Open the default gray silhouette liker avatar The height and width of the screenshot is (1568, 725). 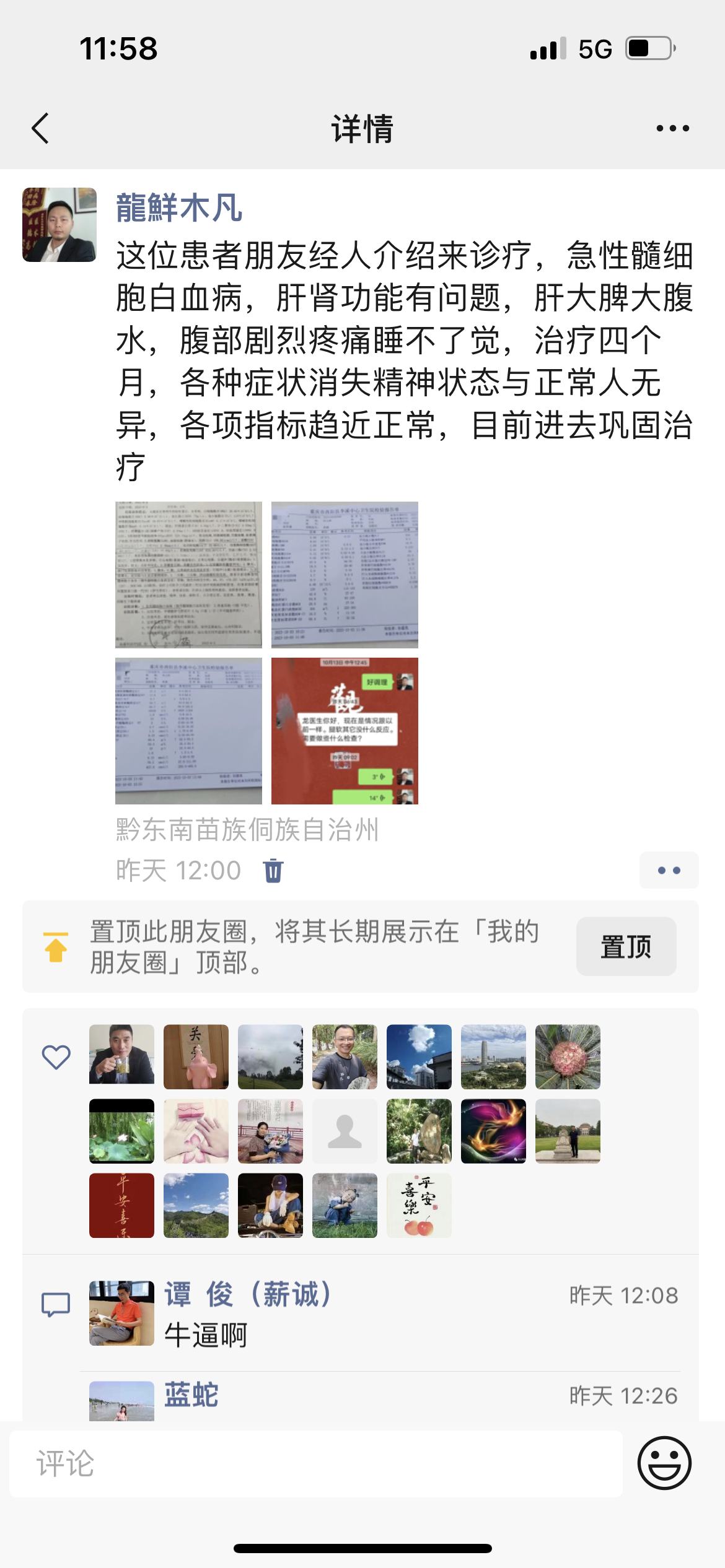(345, 1131)
